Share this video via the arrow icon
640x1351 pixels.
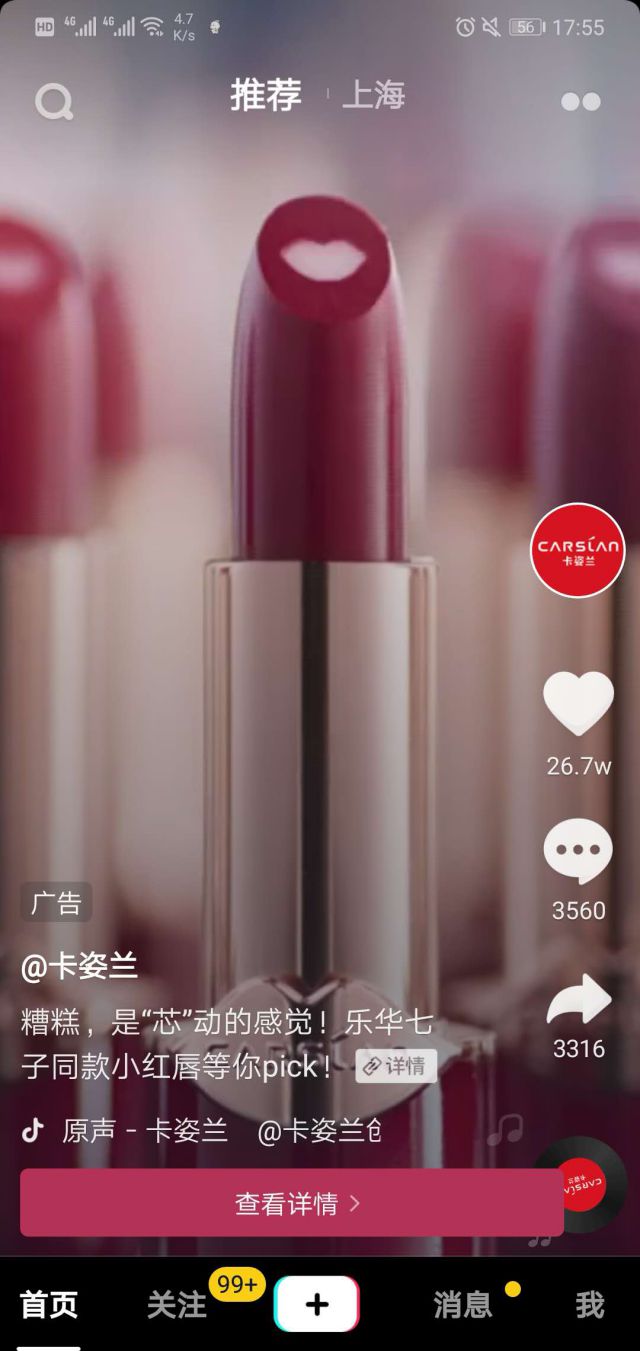coord(578,1000)
